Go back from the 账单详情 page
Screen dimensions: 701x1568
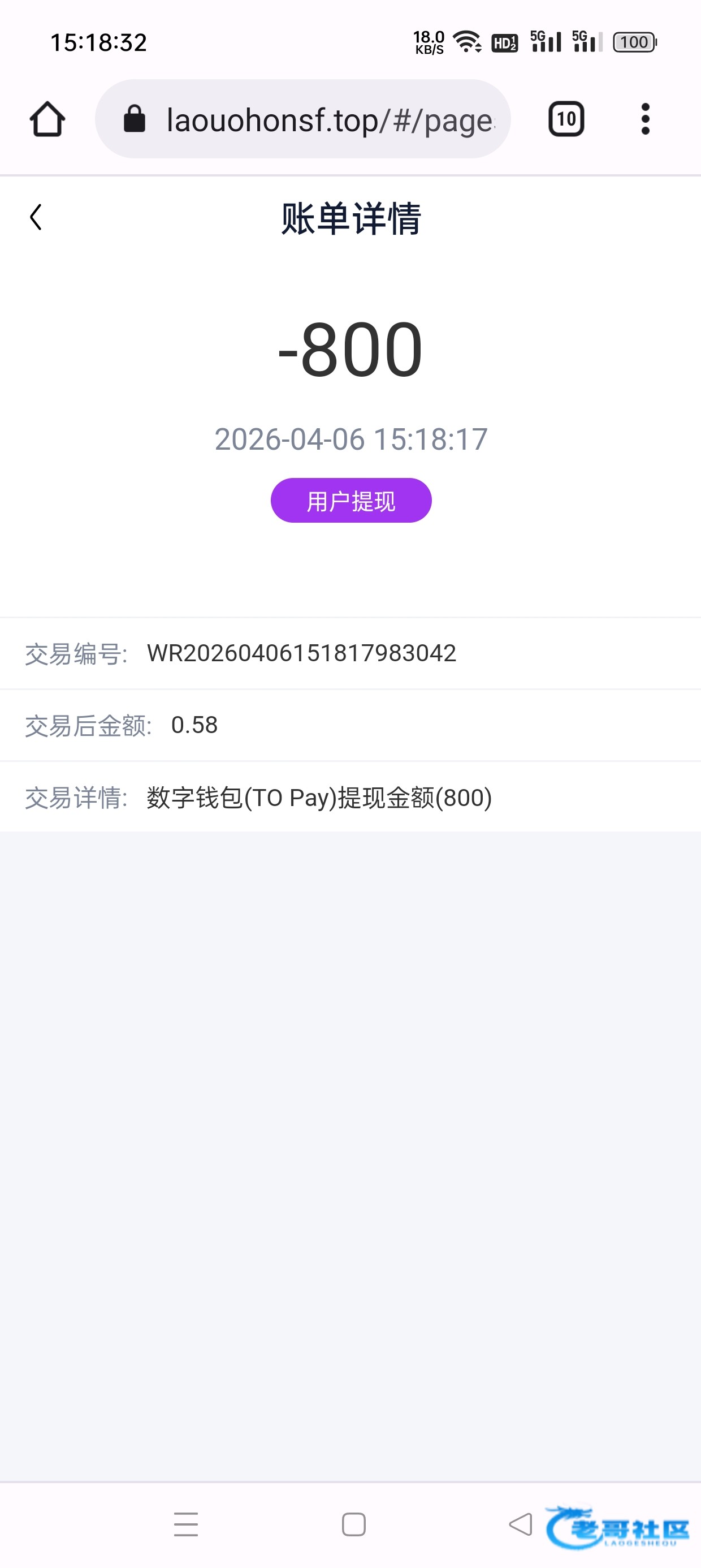pos(36,217)
